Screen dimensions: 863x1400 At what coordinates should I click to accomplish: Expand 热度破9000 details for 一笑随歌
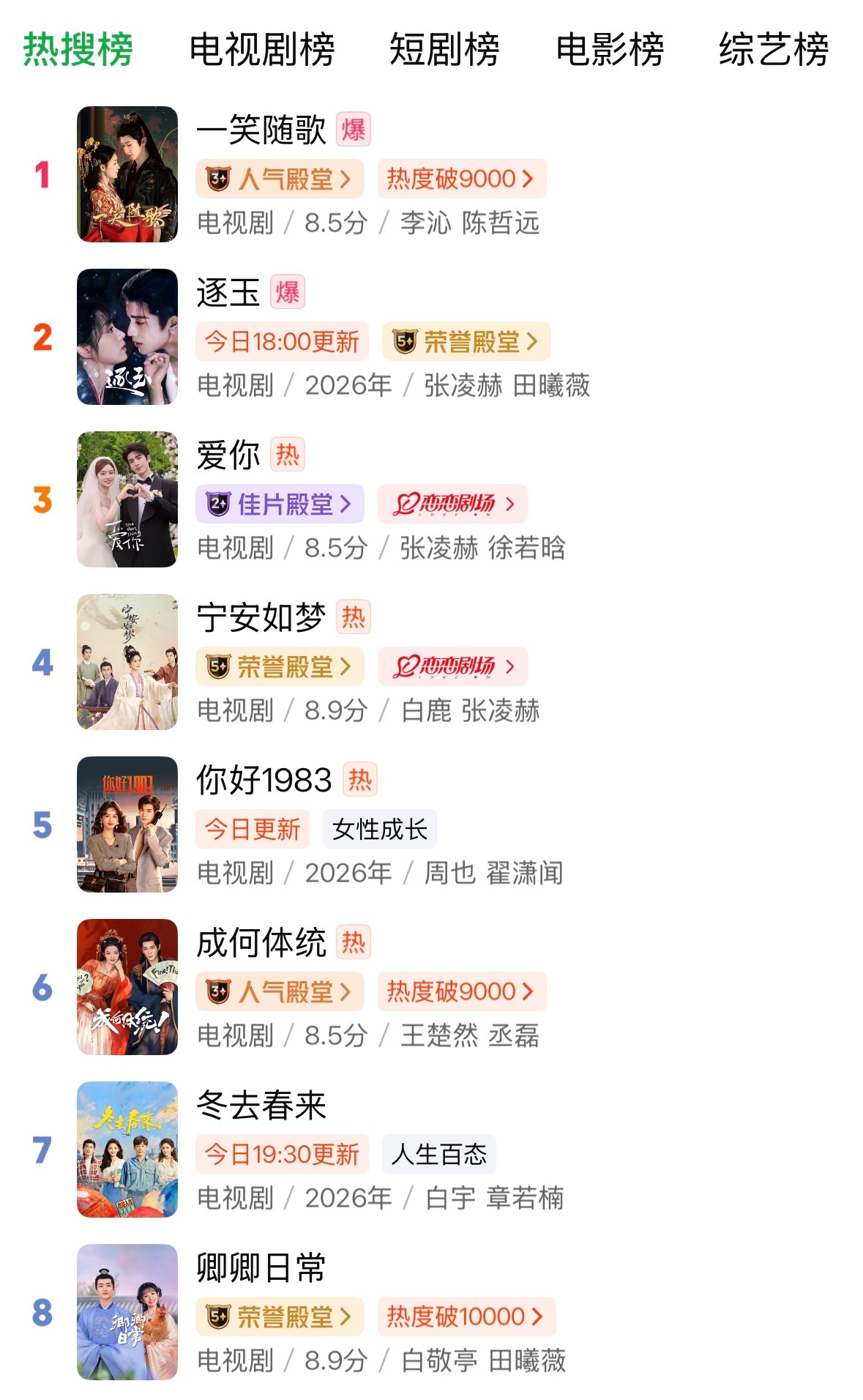[x=461, y=177]
